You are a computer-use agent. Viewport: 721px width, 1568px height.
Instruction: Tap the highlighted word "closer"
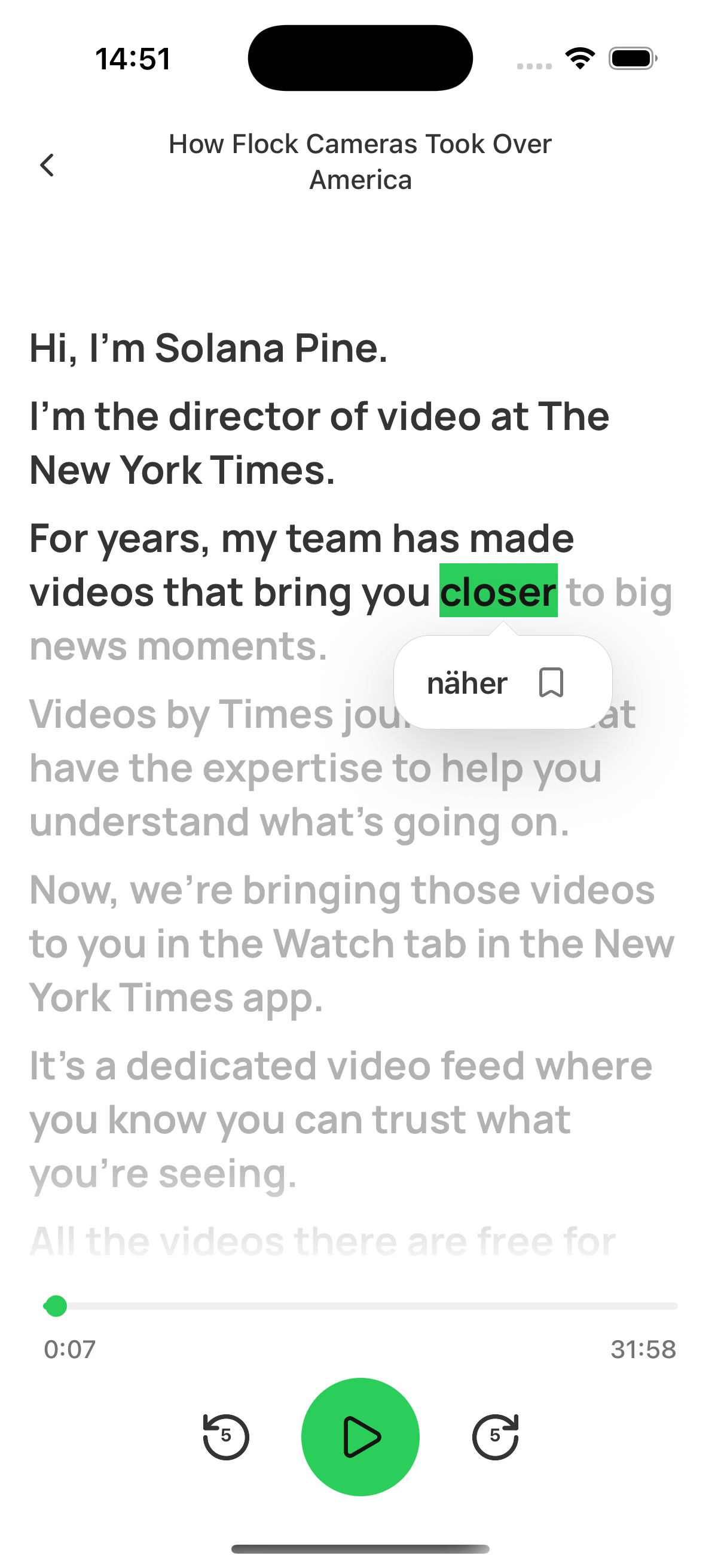click(x=499, y=591)
